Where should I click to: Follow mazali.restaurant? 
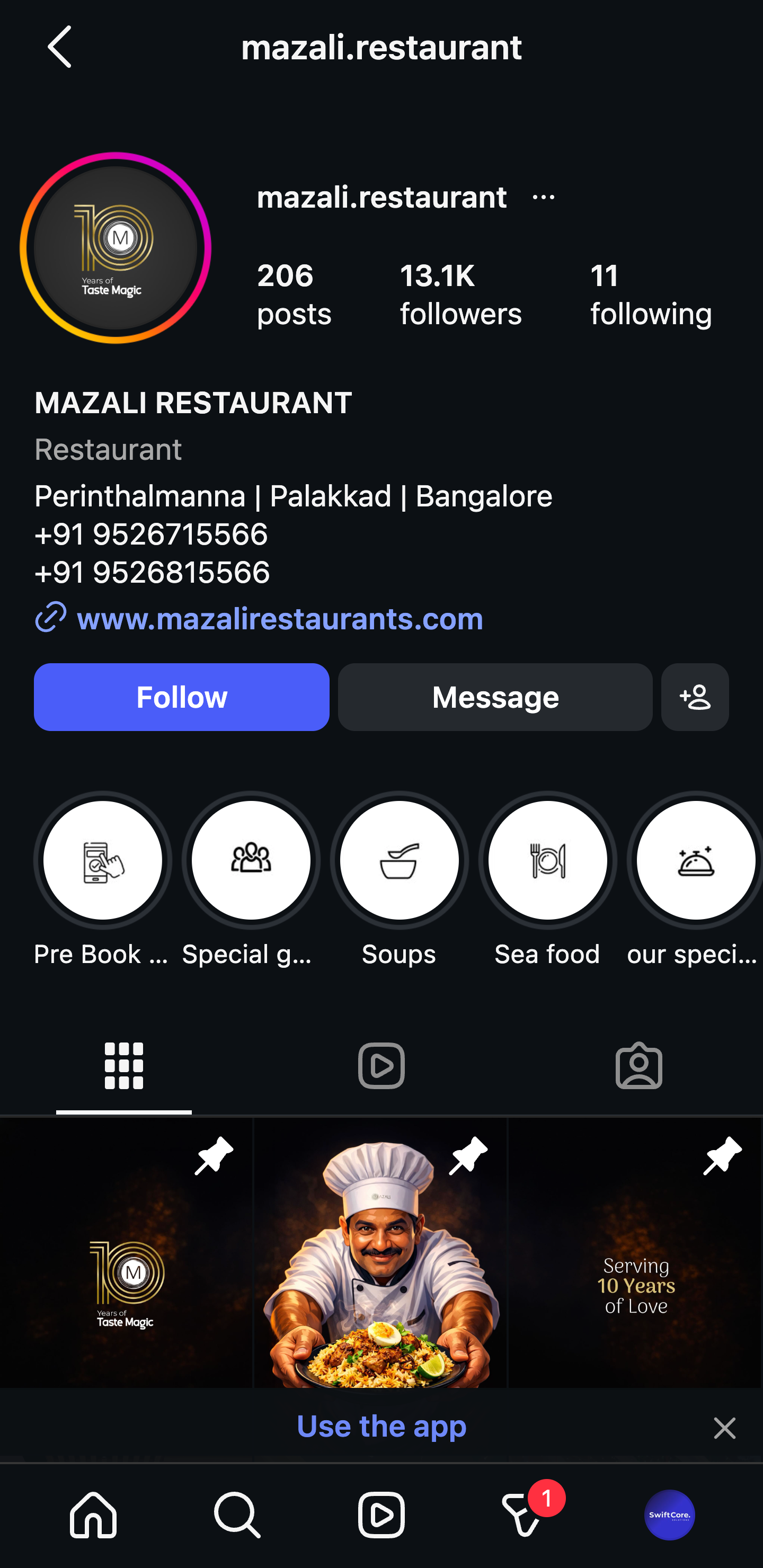click(x=181, y=698)
